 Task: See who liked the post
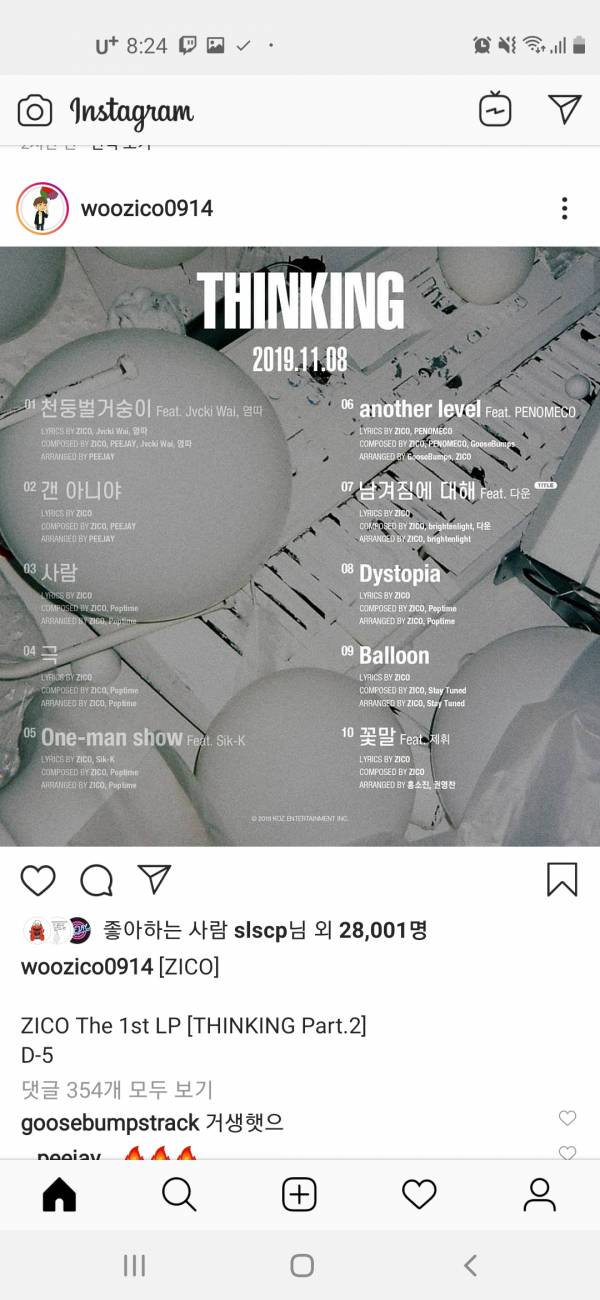pos(330,931)
